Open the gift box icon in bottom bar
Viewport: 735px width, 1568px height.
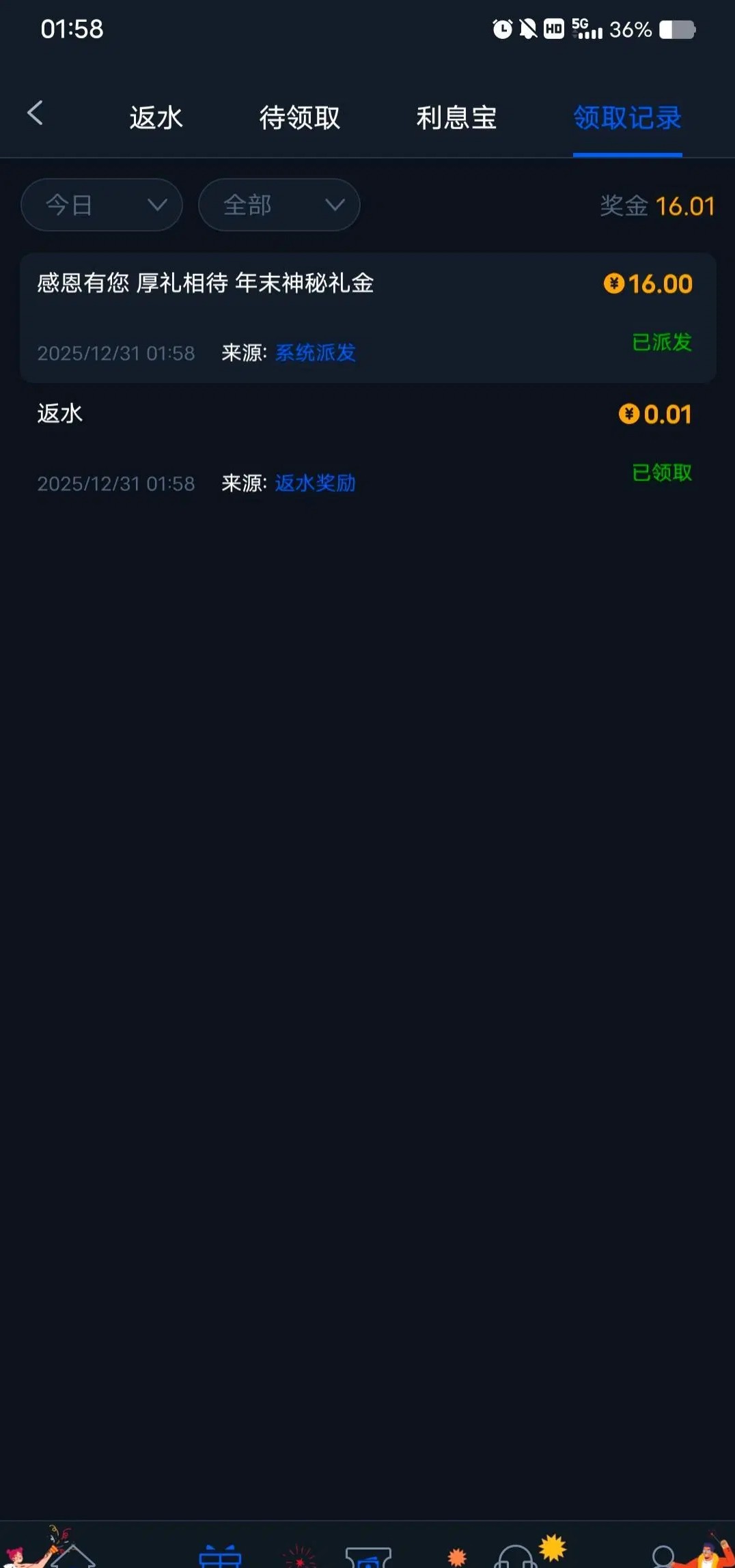point(220,1557)
